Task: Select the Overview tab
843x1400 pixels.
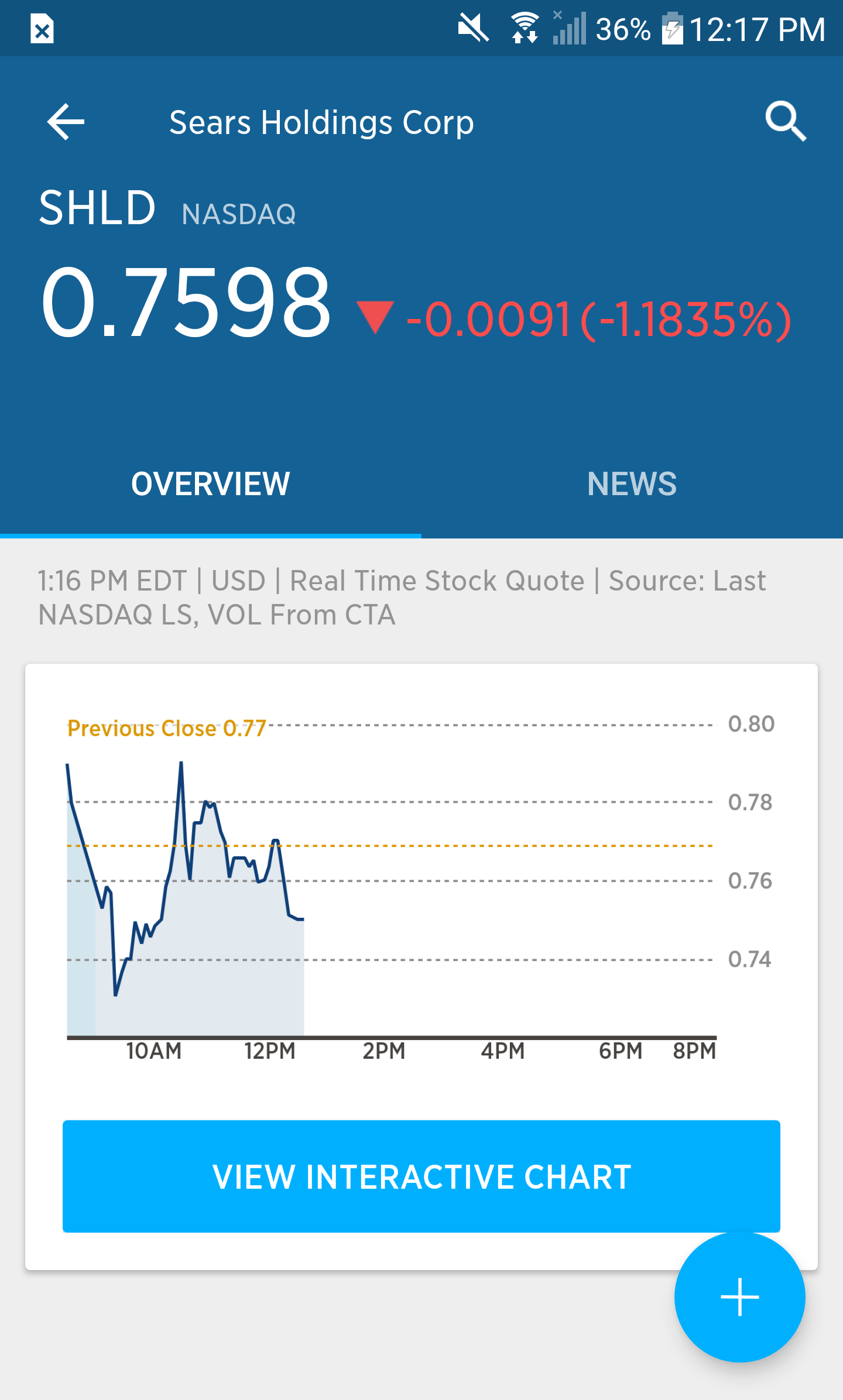Action: [x=211, y=485]
